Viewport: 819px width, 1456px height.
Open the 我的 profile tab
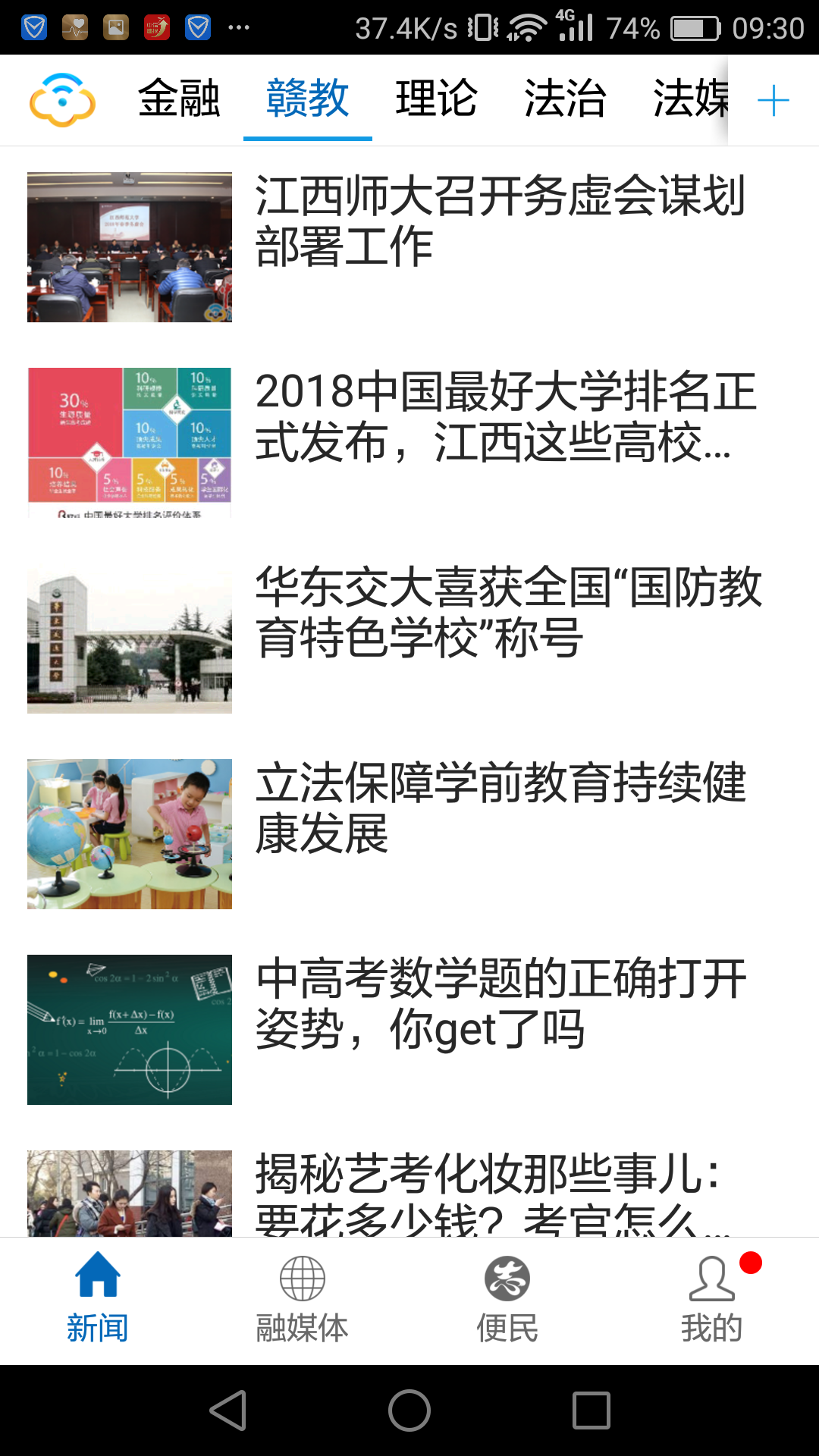click(711, 1298)
